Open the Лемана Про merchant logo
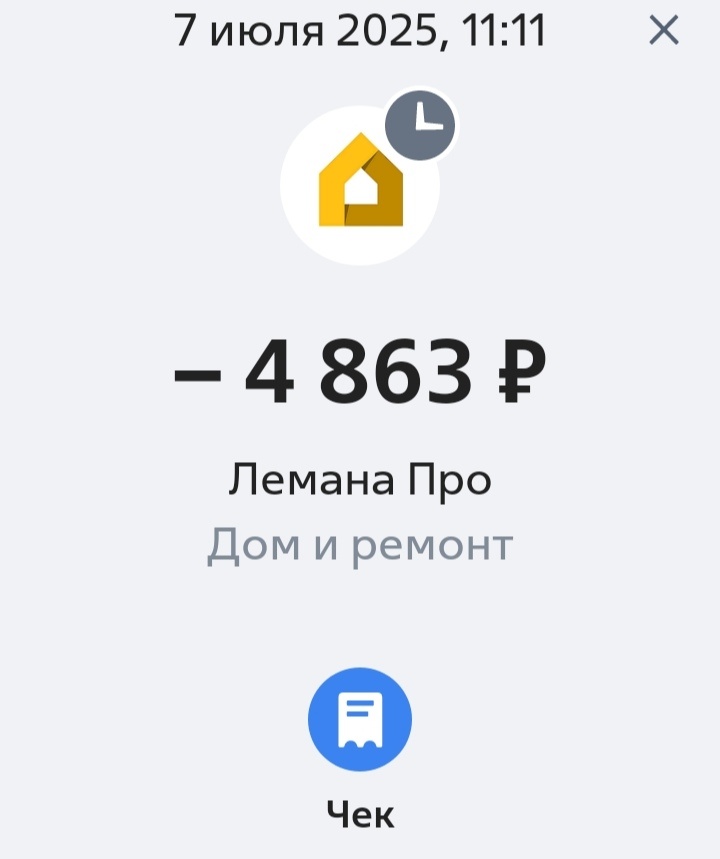This screenshot has width=720, height=859. click(x=362, y=182)
